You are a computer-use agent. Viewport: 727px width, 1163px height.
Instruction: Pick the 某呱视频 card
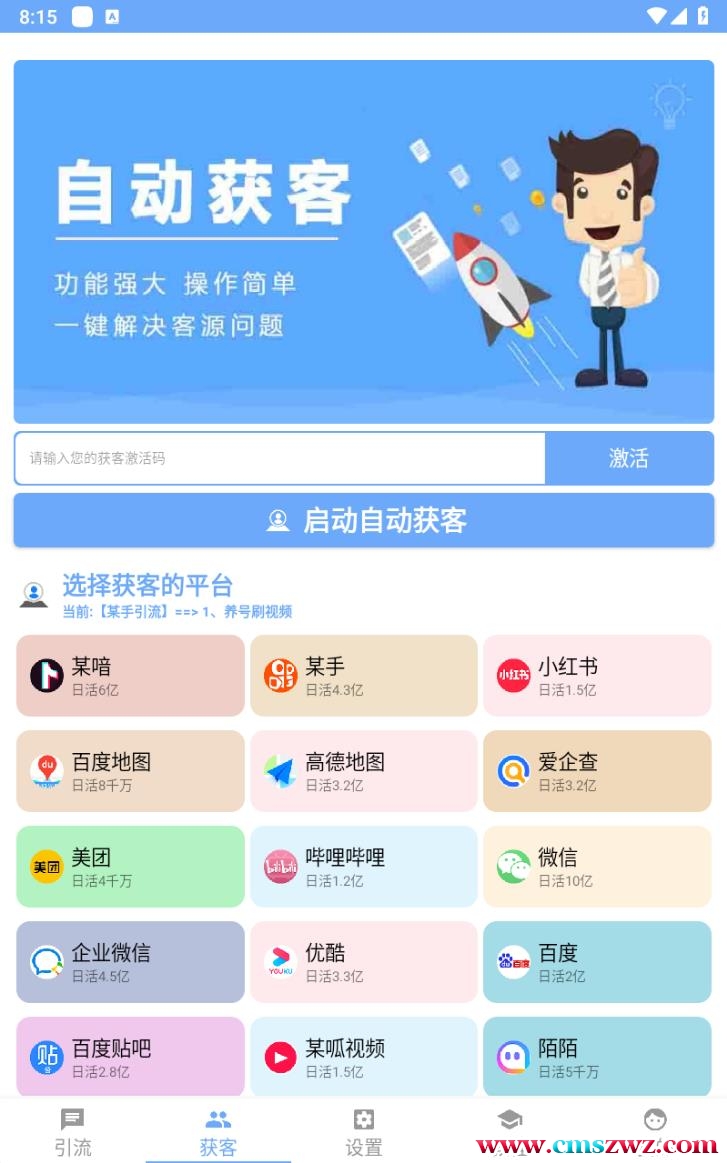click(364, 1057)
